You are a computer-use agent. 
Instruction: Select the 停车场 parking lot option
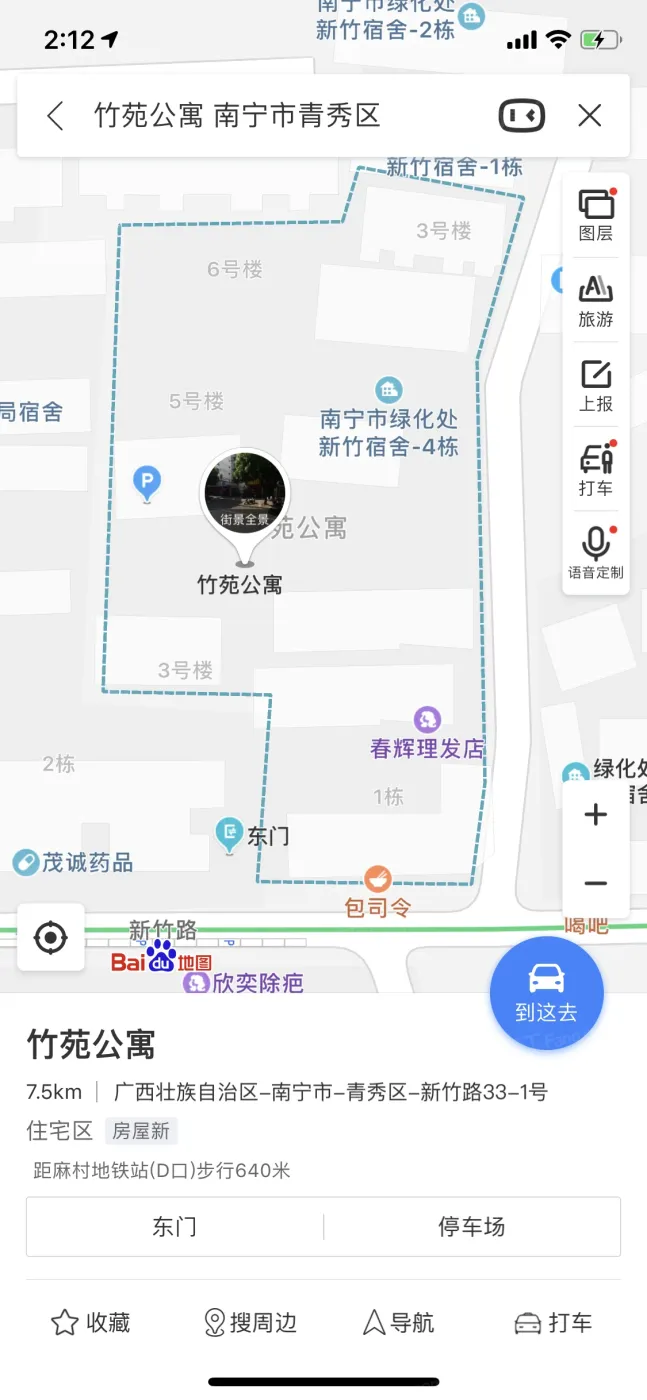(x=472, y=1227)
